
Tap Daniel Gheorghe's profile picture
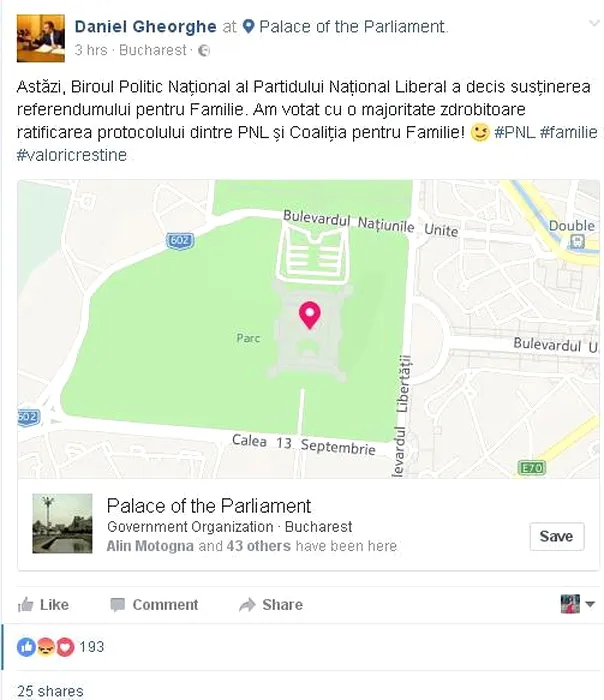tap(40, 38)
